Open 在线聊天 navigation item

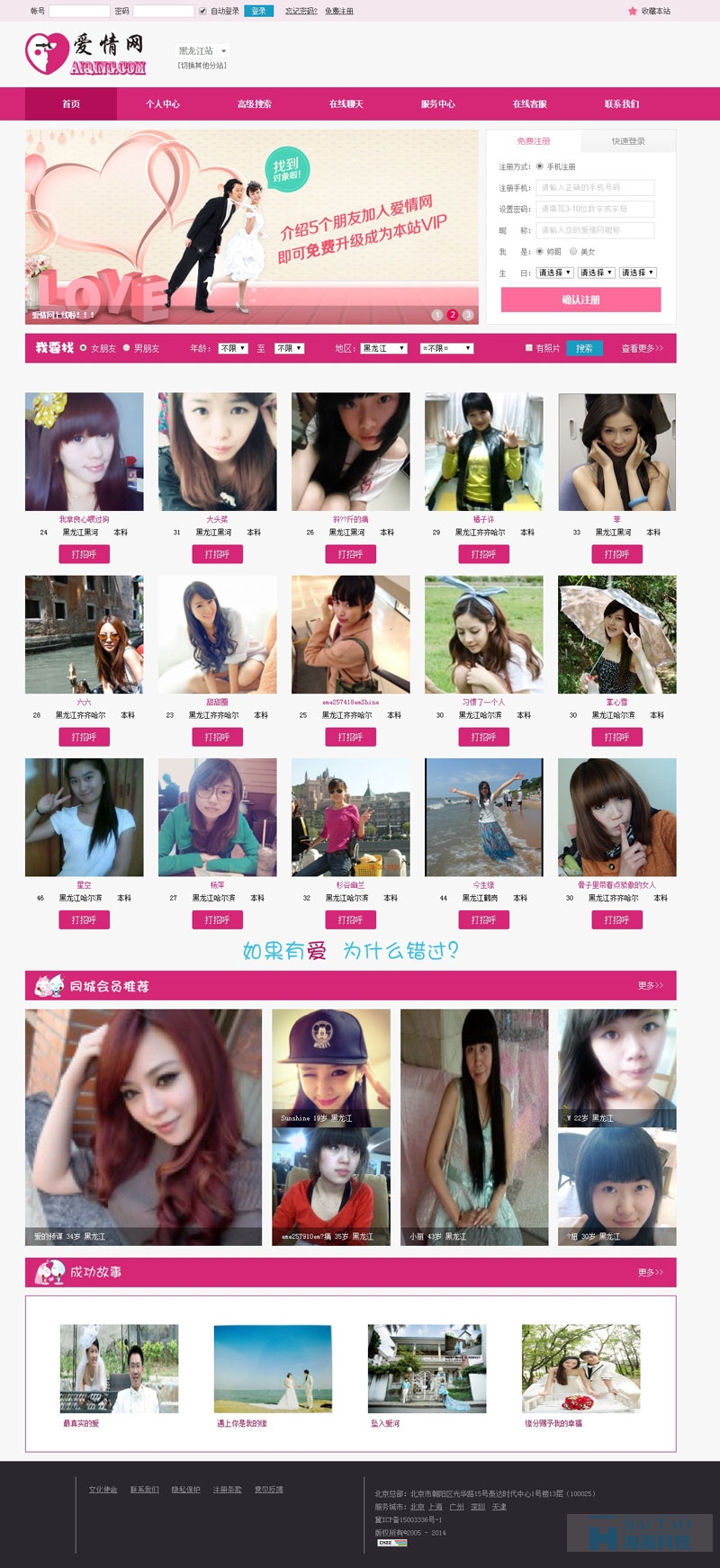click(x=346, y=104)
